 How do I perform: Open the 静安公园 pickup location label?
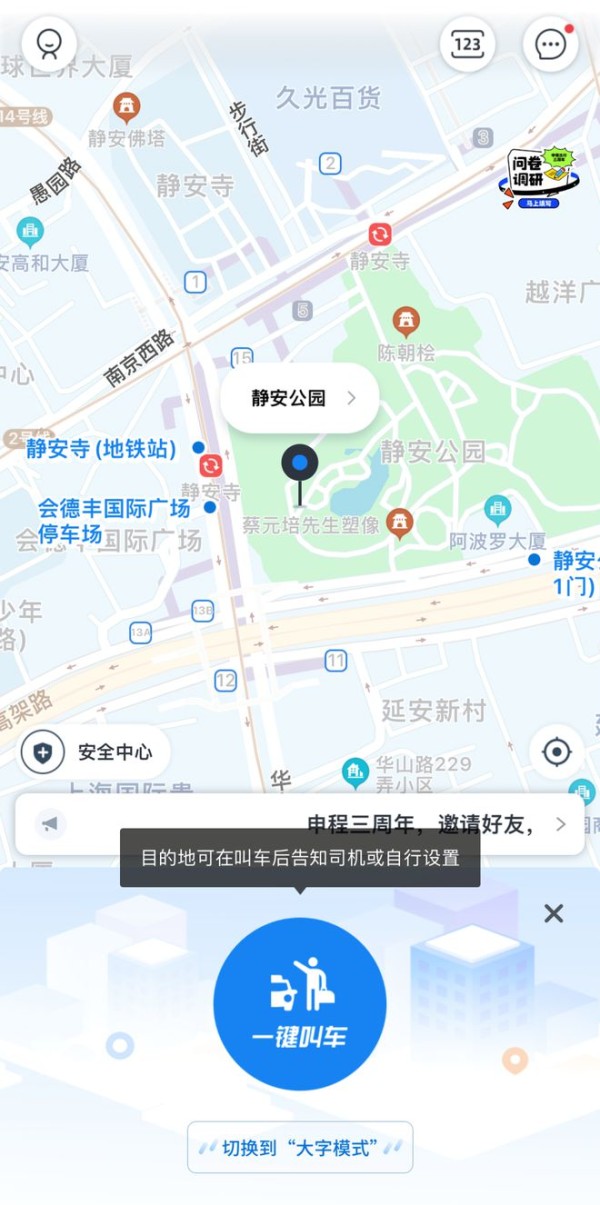point(299,398)
